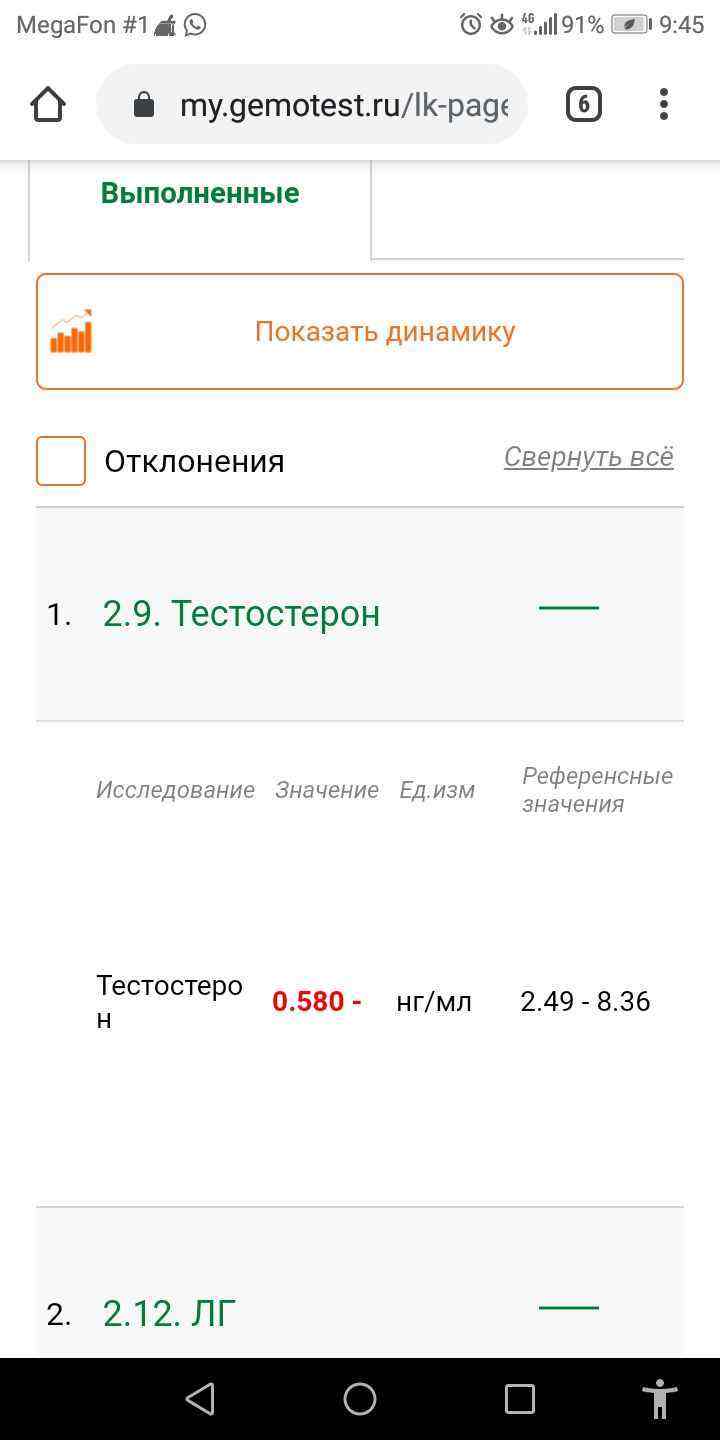Image resolution: width=720 pixels, height=1440 pixels.
Task: Enable the Отклонения checkbox
Action: pyautogui.click(x=60, y=460)
